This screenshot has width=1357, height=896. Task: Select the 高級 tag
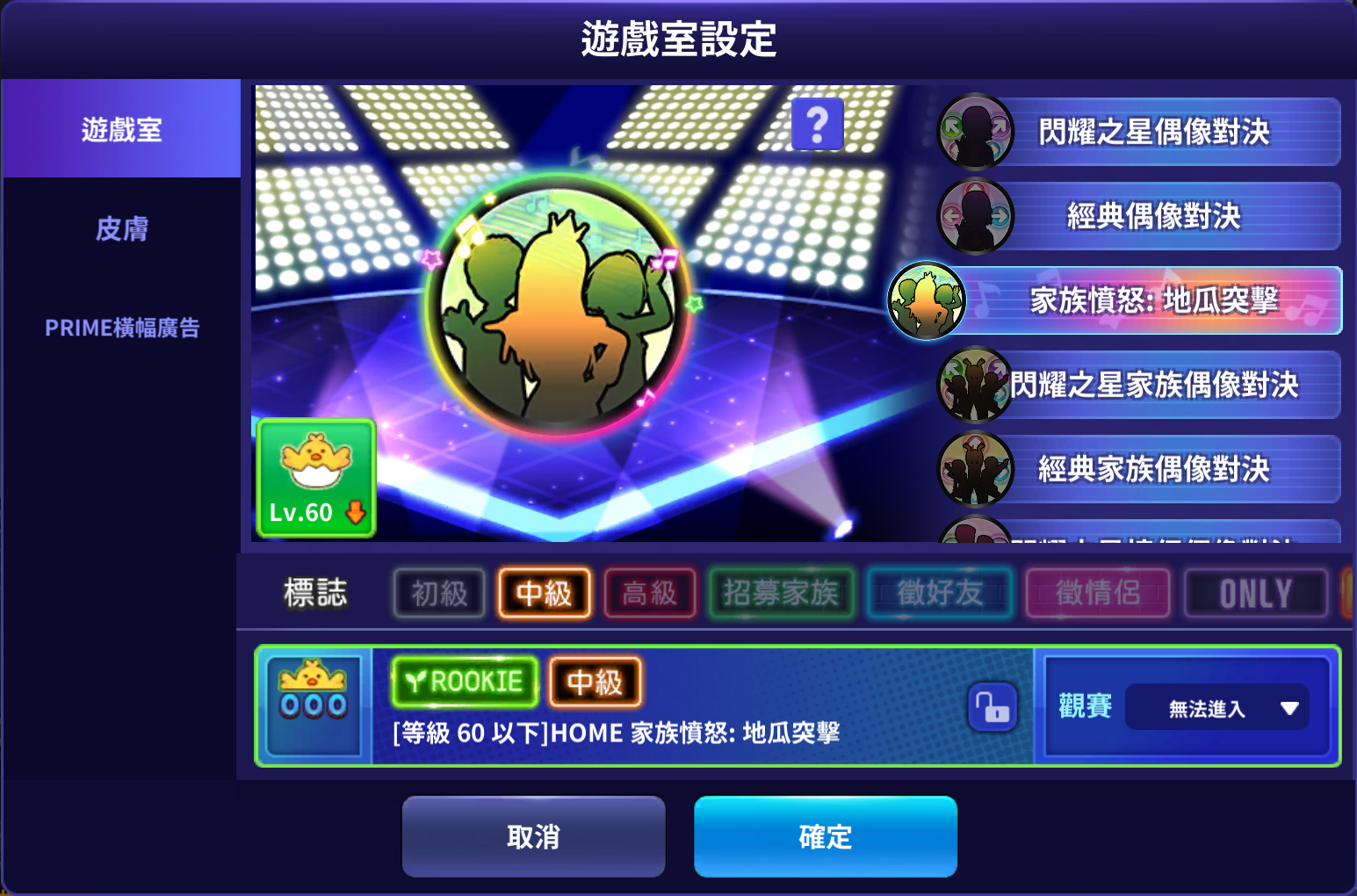[650, 594]
